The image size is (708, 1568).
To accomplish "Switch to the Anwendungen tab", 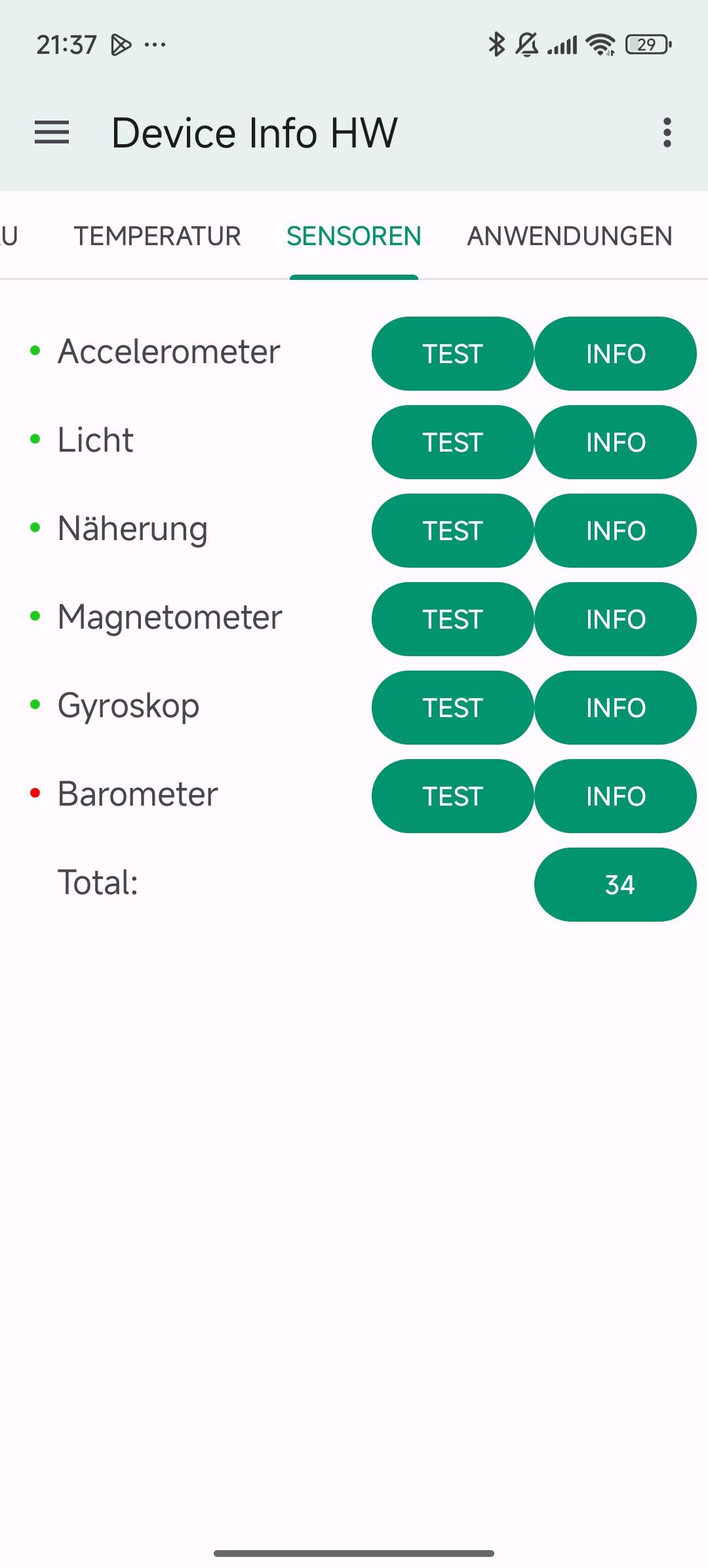I will tap(569, 236).
